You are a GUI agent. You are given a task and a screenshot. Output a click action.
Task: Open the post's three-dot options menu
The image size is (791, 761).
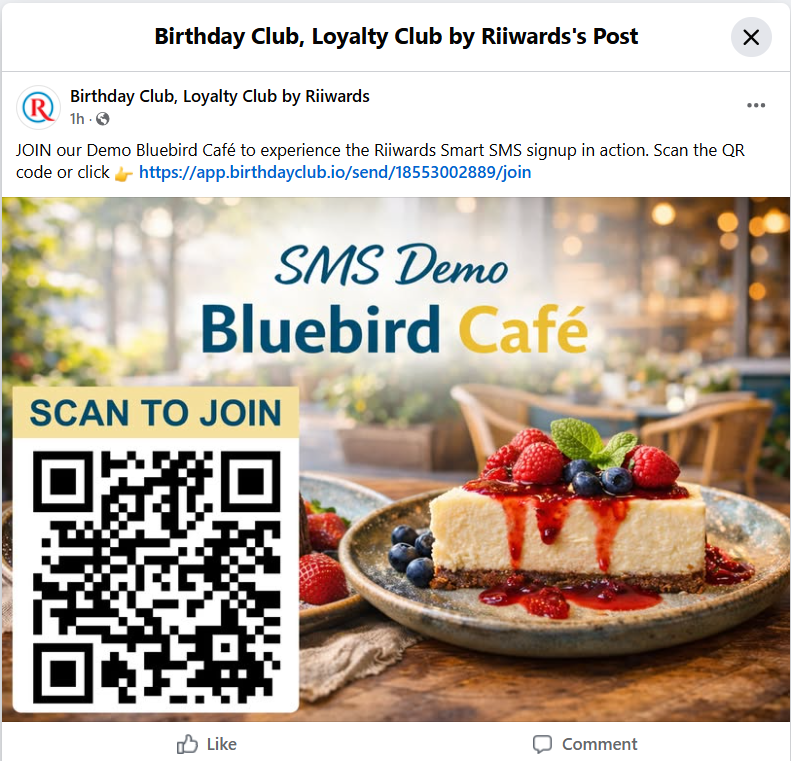756,106
